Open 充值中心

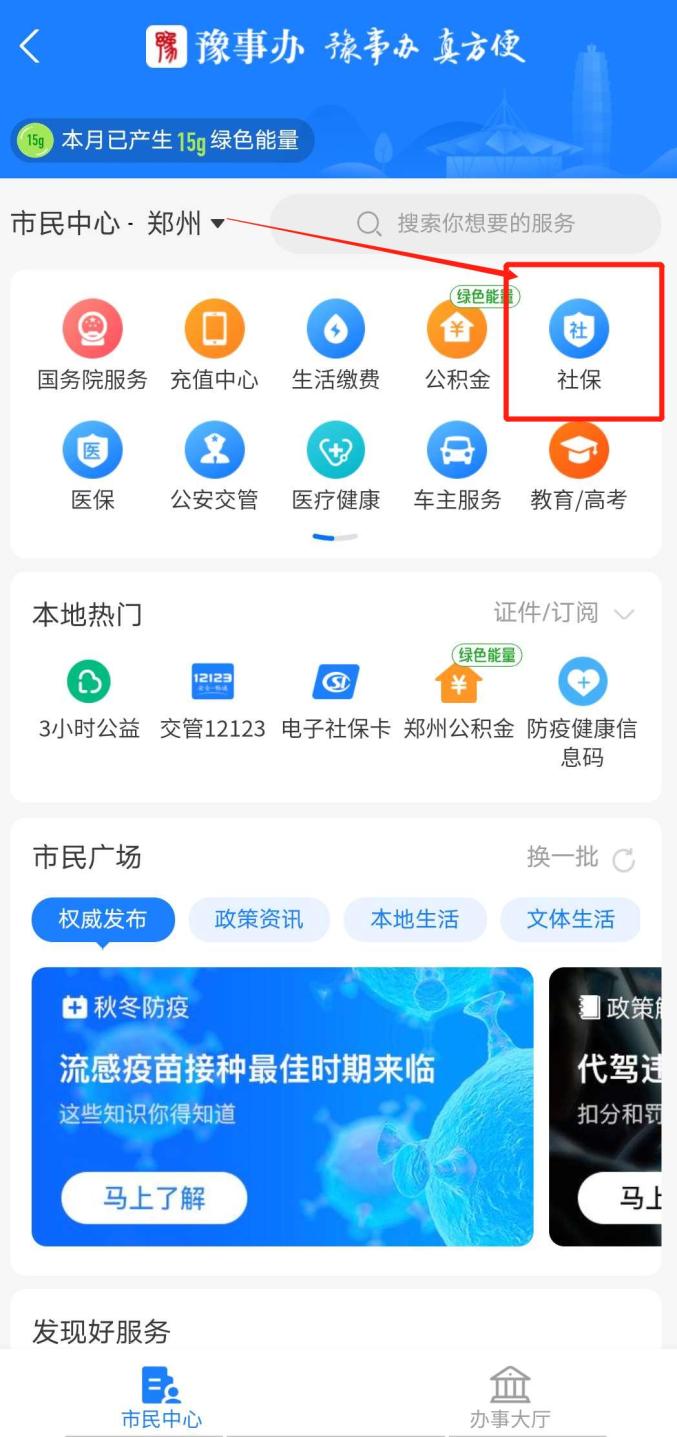tap(214, 347)
